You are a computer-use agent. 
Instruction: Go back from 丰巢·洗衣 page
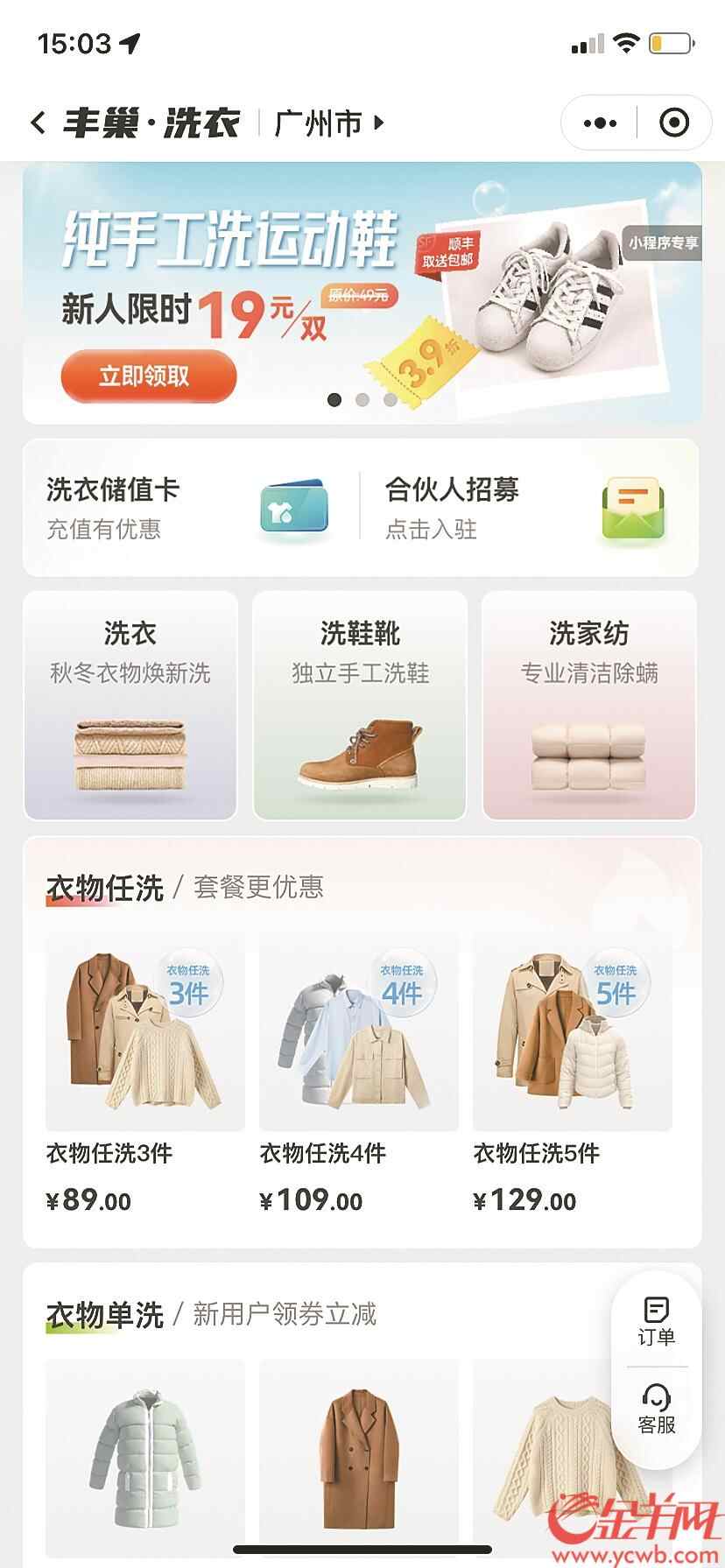tap(37, 123)
